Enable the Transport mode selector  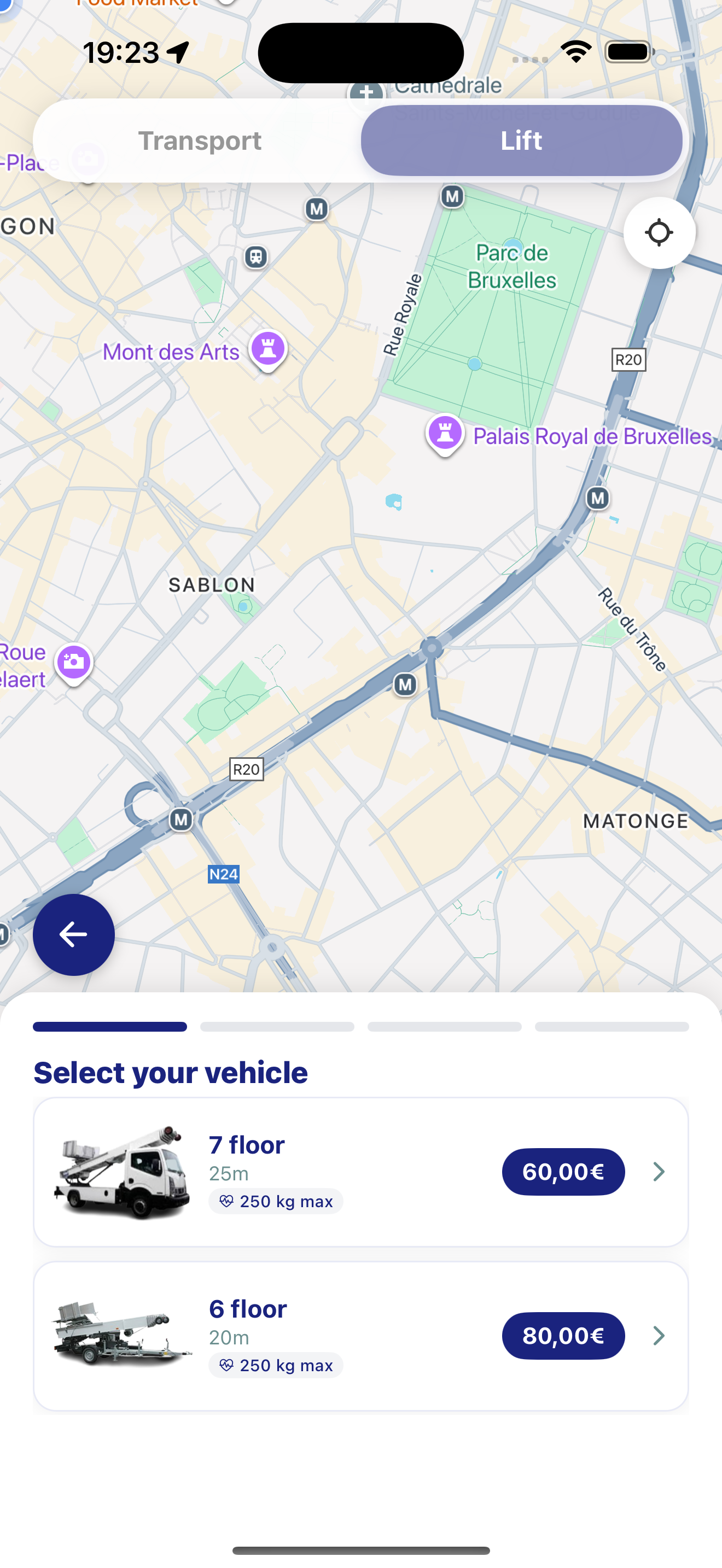coord(199,141)
